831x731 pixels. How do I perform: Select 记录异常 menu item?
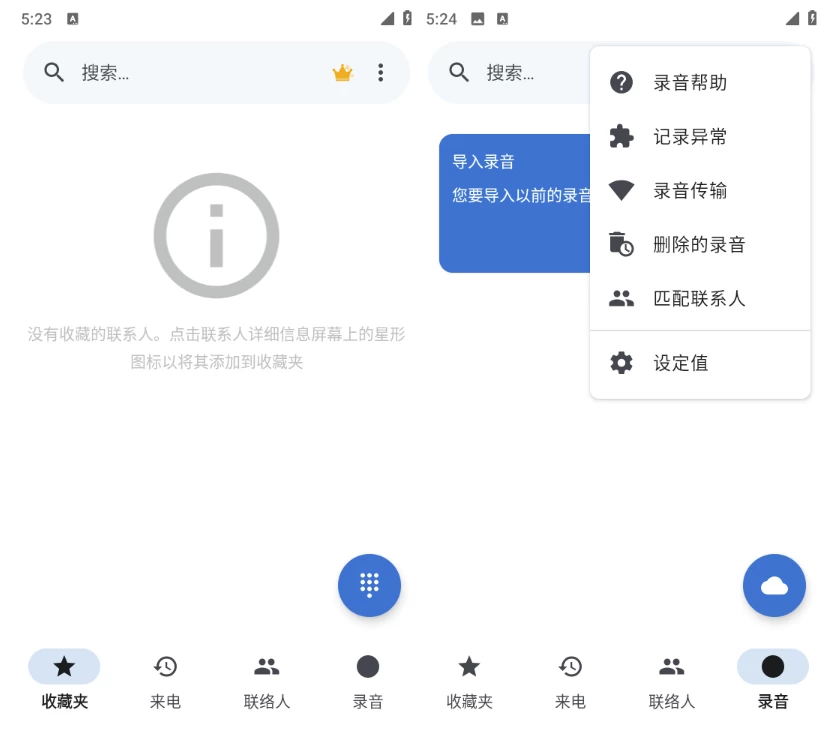690,137
